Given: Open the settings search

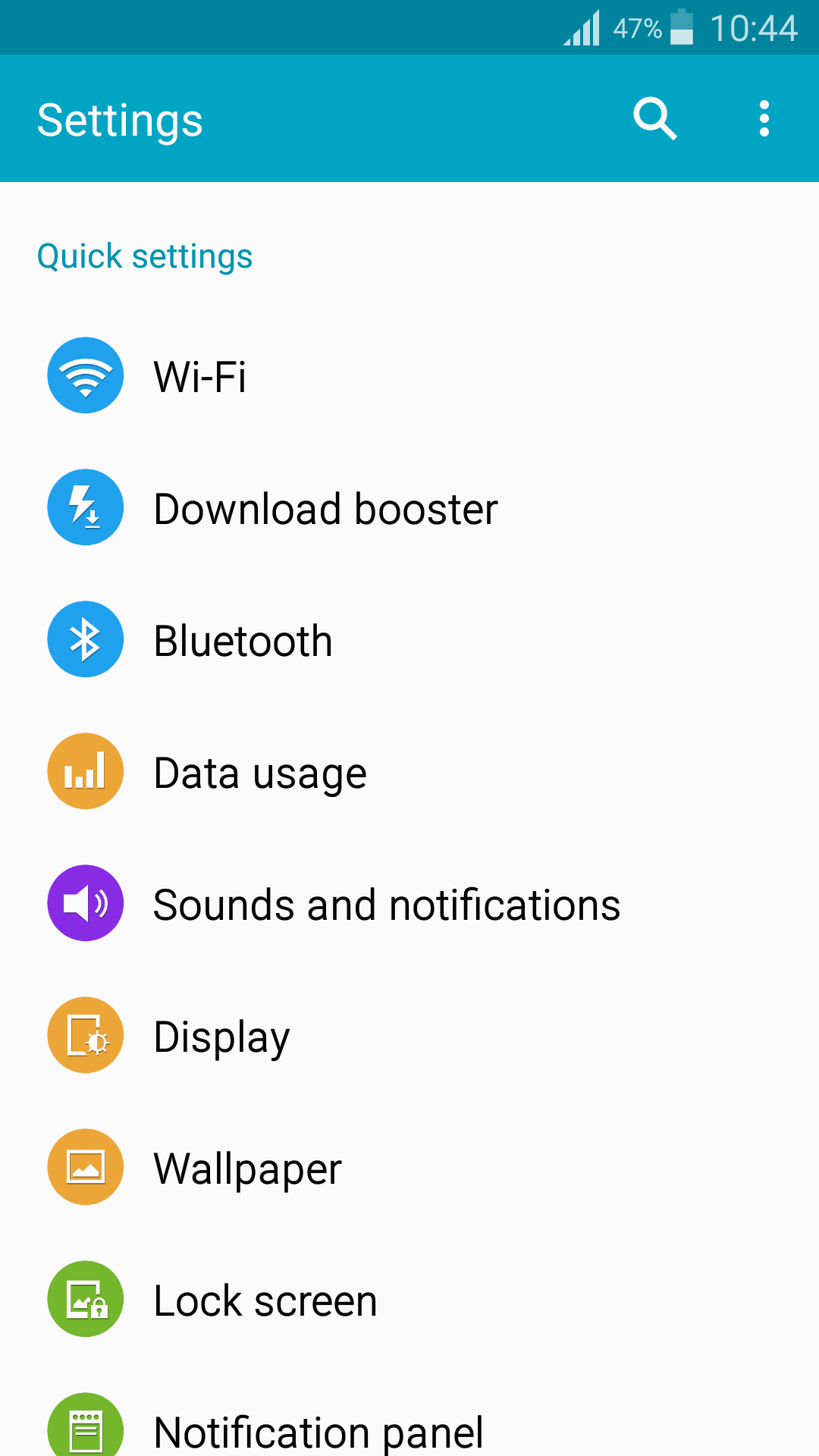Looking at the screenshot, I should pyautogui.click(x=655, y=119).
